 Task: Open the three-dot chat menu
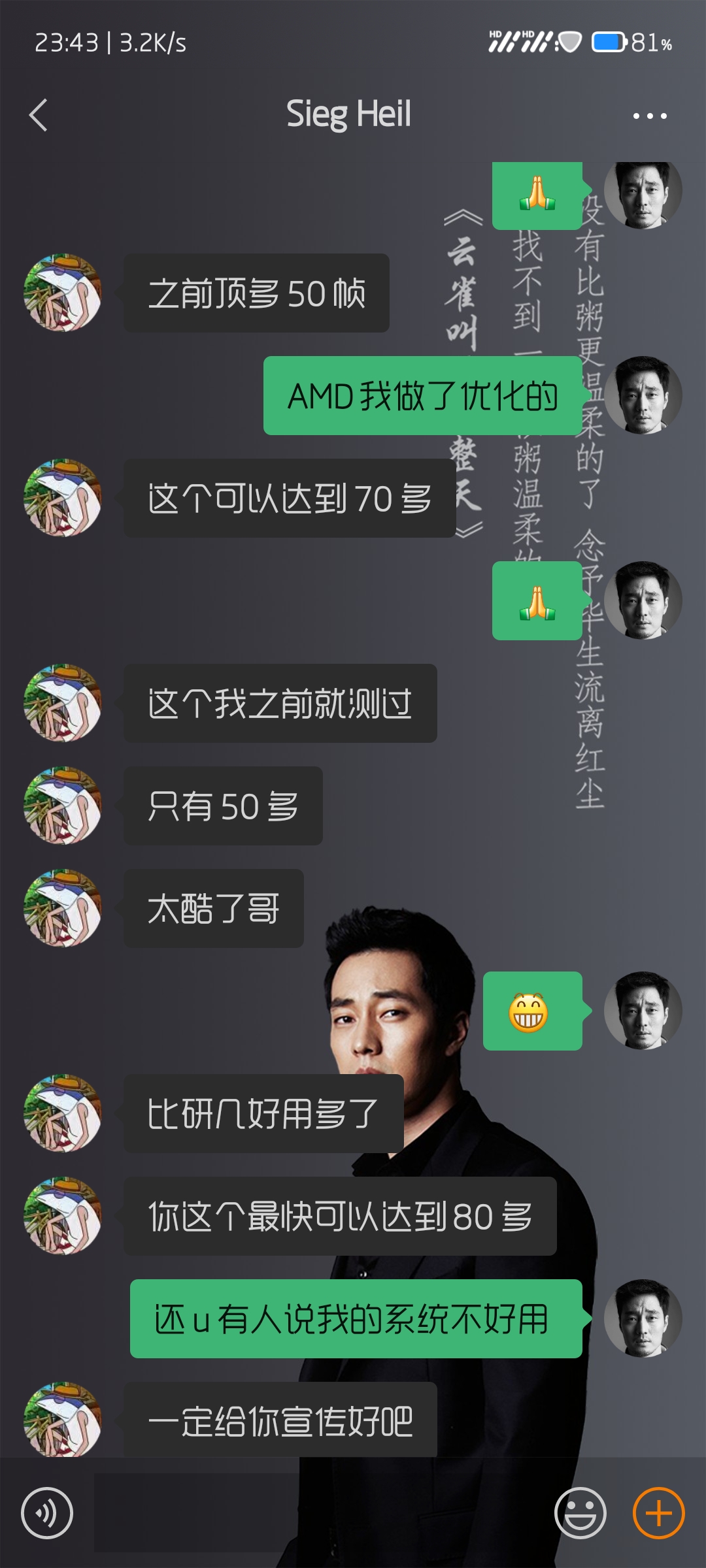coord(650,116)
